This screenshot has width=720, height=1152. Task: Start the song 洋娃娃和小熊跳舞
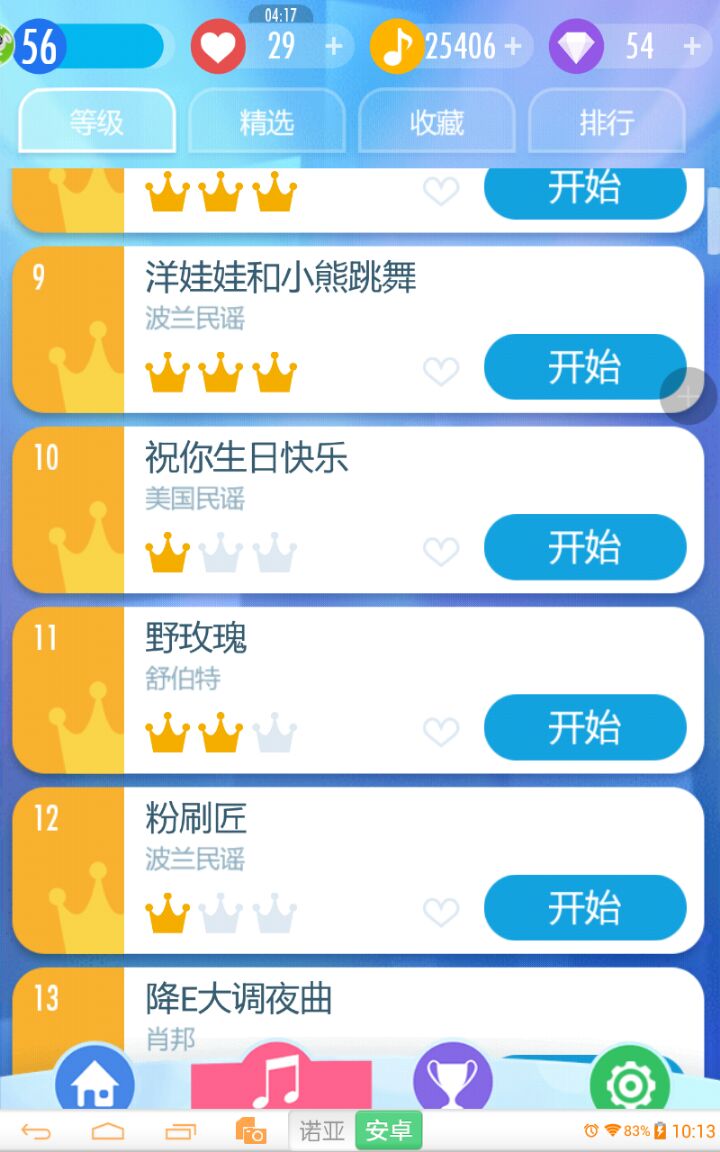click(585, 368)
